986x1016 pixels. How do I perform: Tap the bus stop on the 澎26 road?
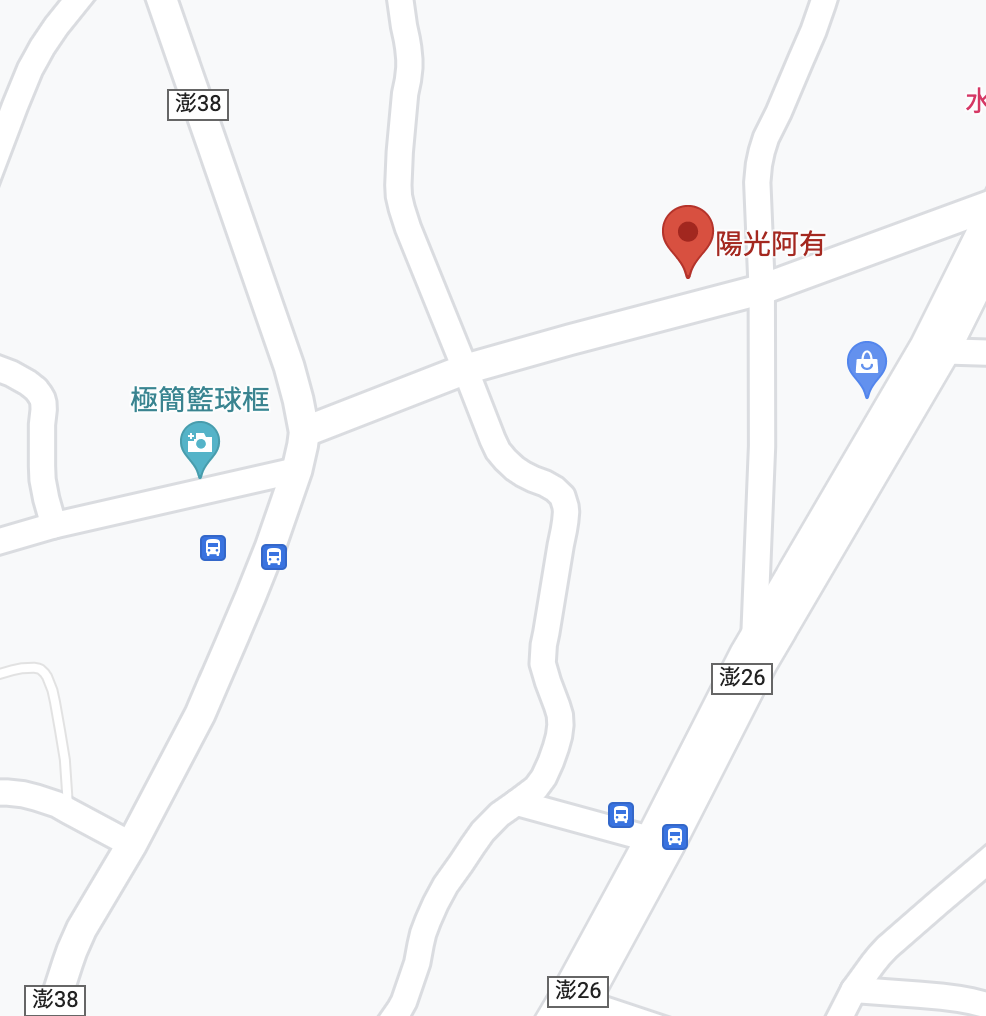point(675,837)
